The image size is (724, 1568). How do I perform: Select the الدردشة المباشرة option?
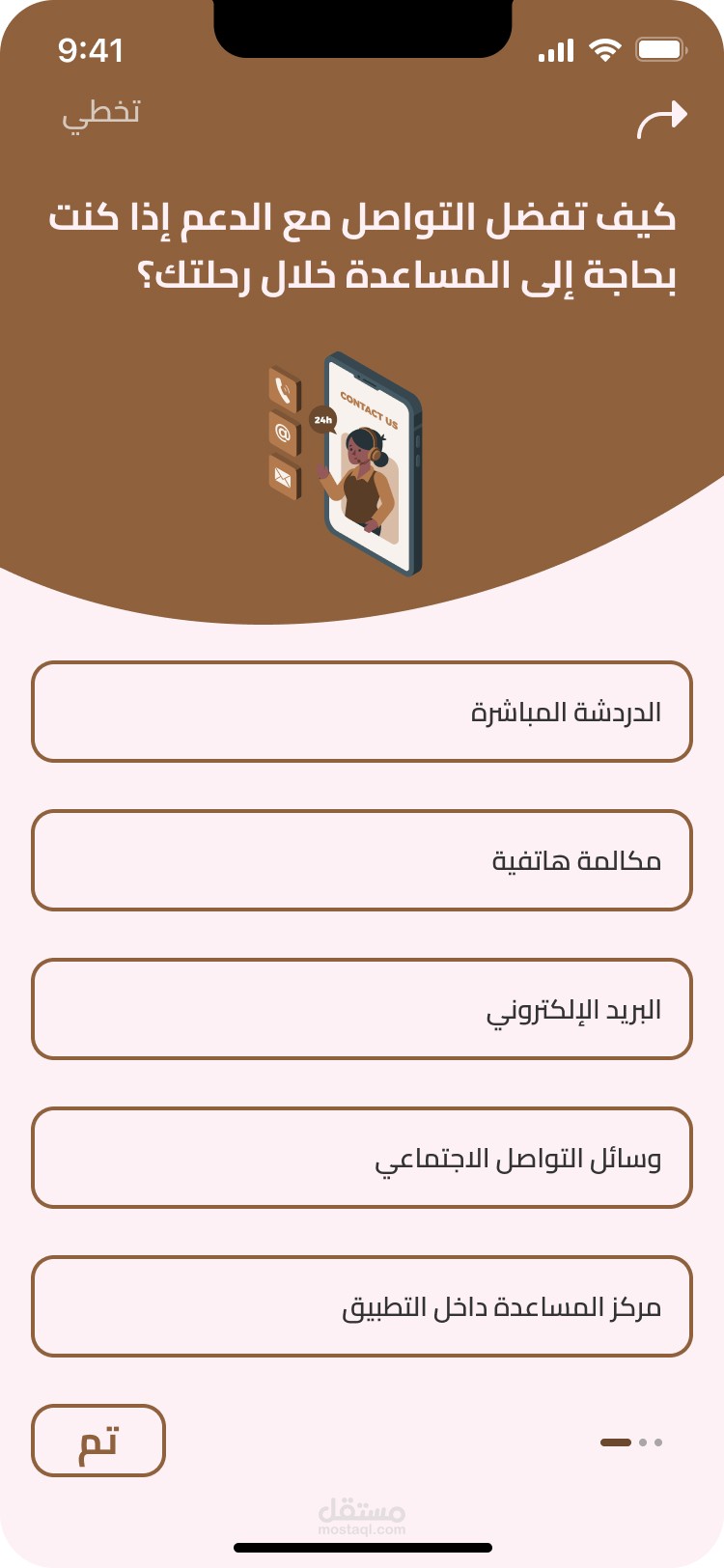click(362, 712)
